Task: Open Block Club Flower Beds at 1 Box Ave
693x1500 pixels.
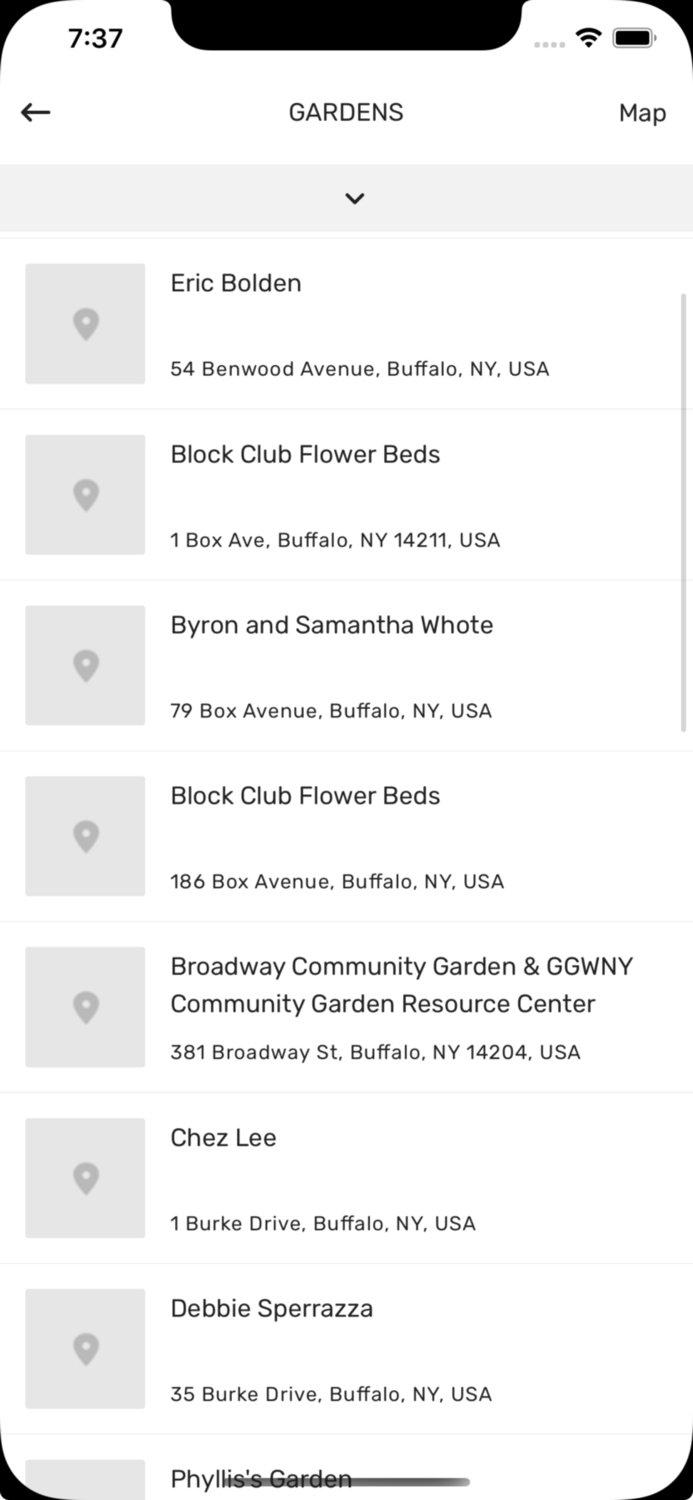Action: [x=346, y=495]
